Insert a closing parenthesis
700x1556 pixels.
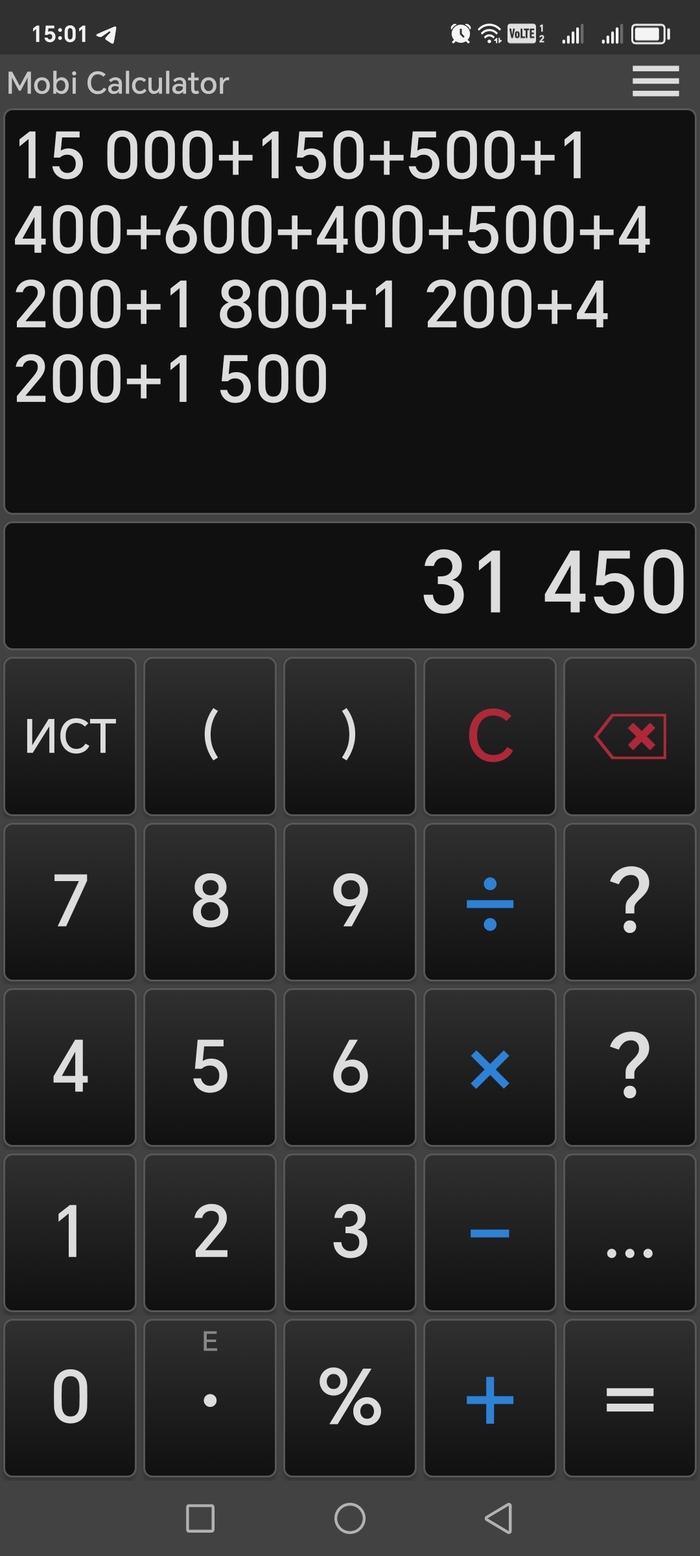[x=350, y=736]
